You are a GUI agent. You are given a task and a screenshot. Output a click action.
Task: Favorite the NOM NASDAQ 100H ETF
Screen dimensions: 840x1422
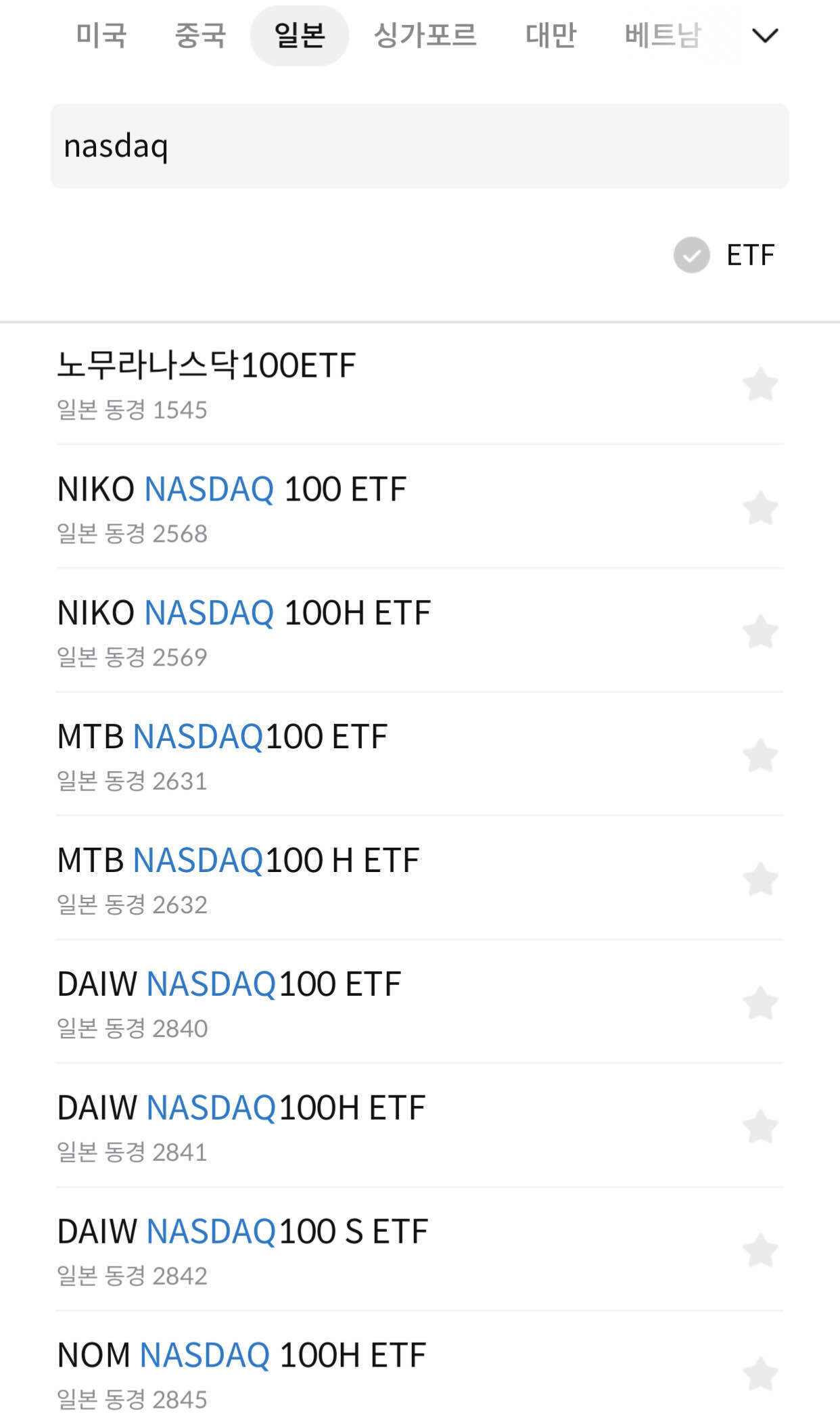coord(760,1373)
